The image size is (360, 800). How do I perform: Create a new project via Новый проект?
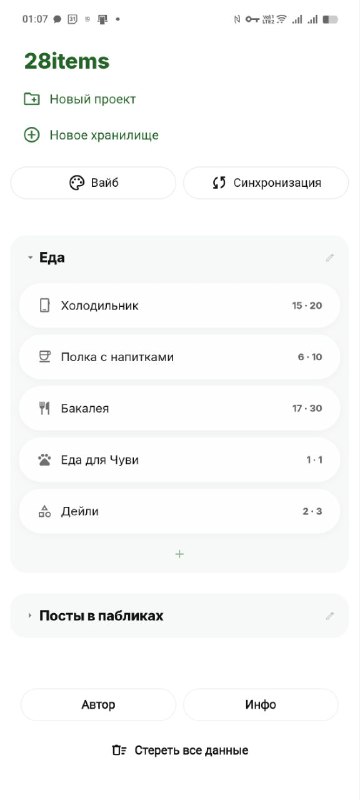click(x=80, y=99)
